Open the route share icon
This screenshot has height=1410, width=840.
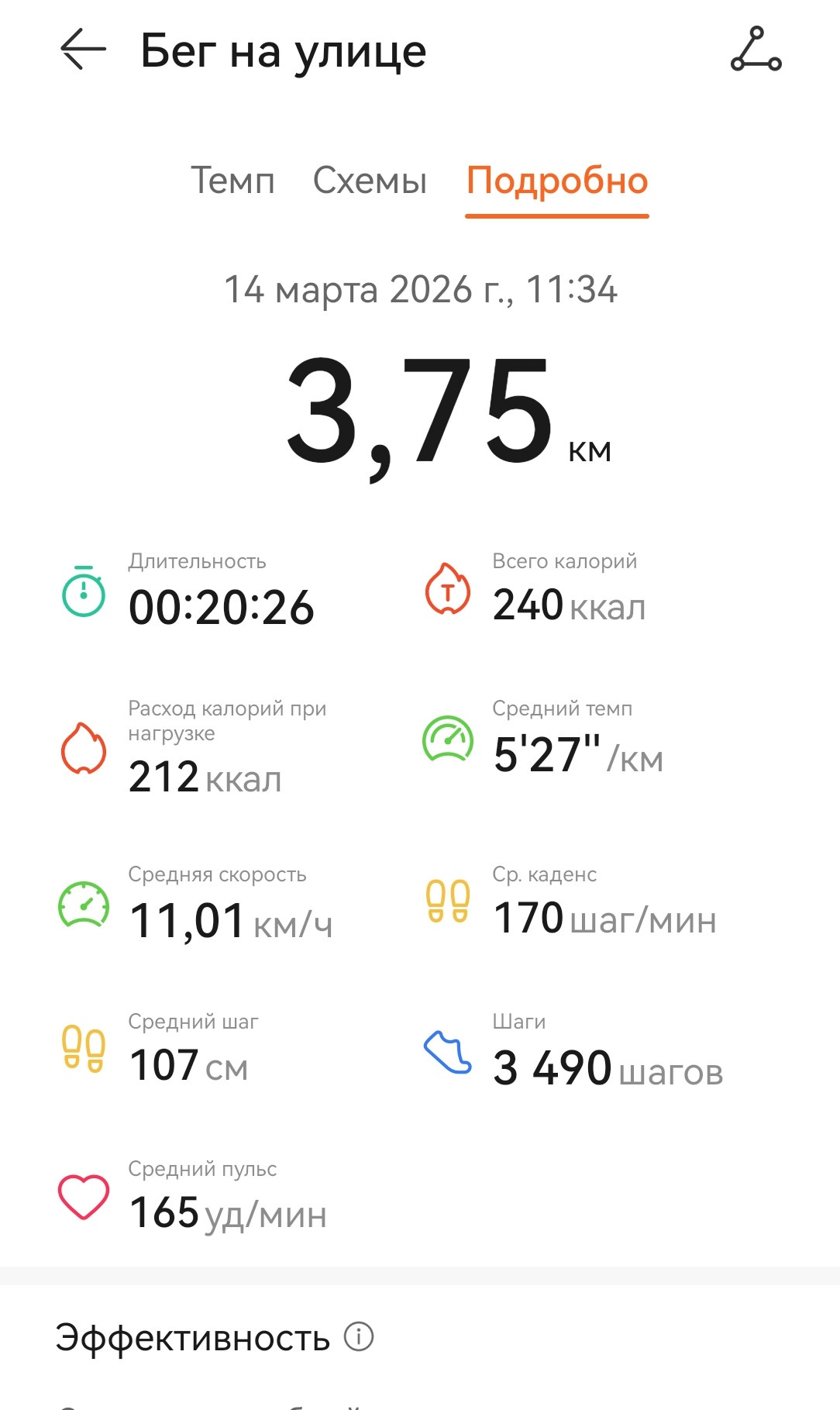tap(756, 50)
